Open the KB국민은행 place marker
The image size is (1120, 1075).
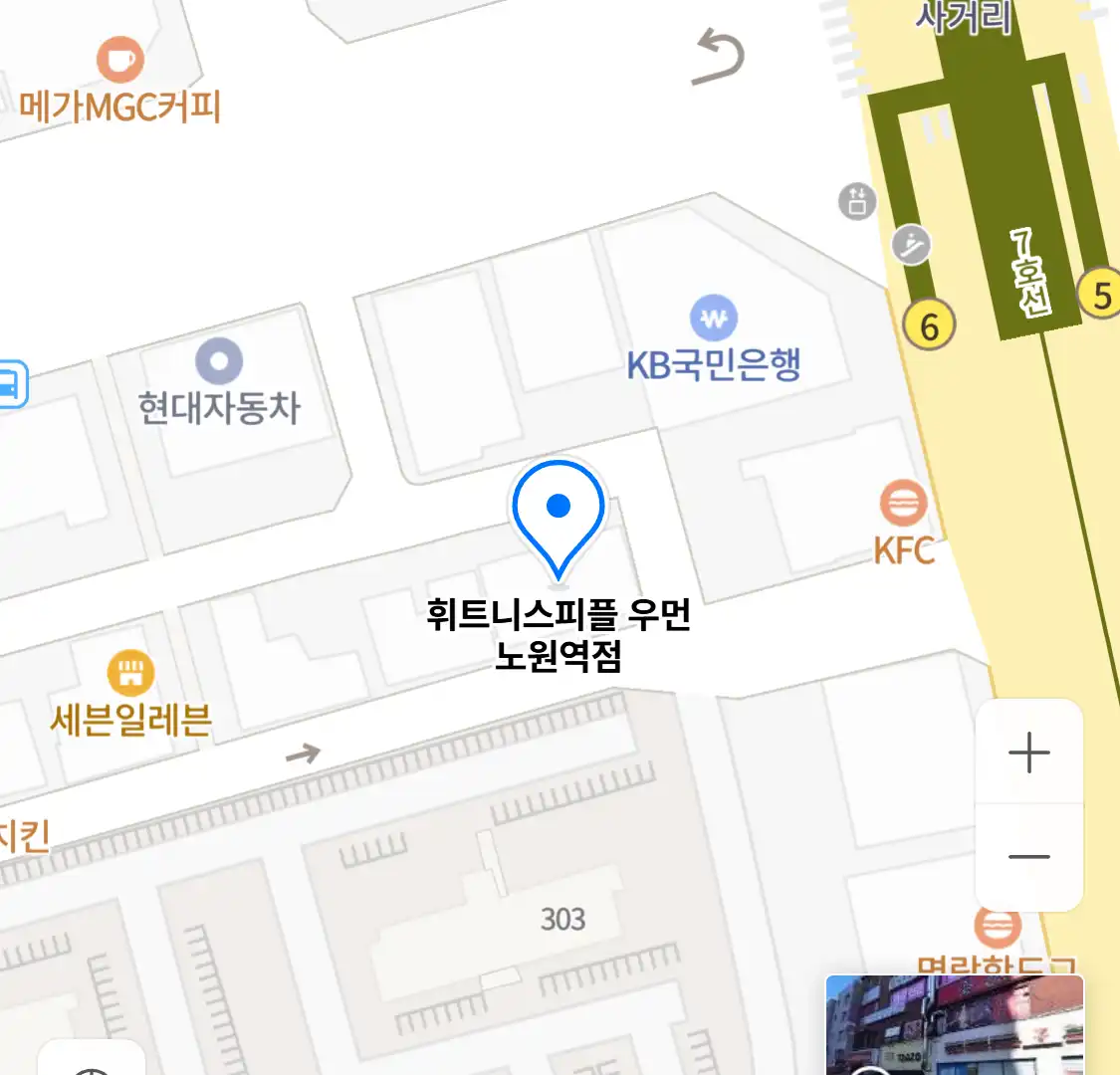[714, 320]
